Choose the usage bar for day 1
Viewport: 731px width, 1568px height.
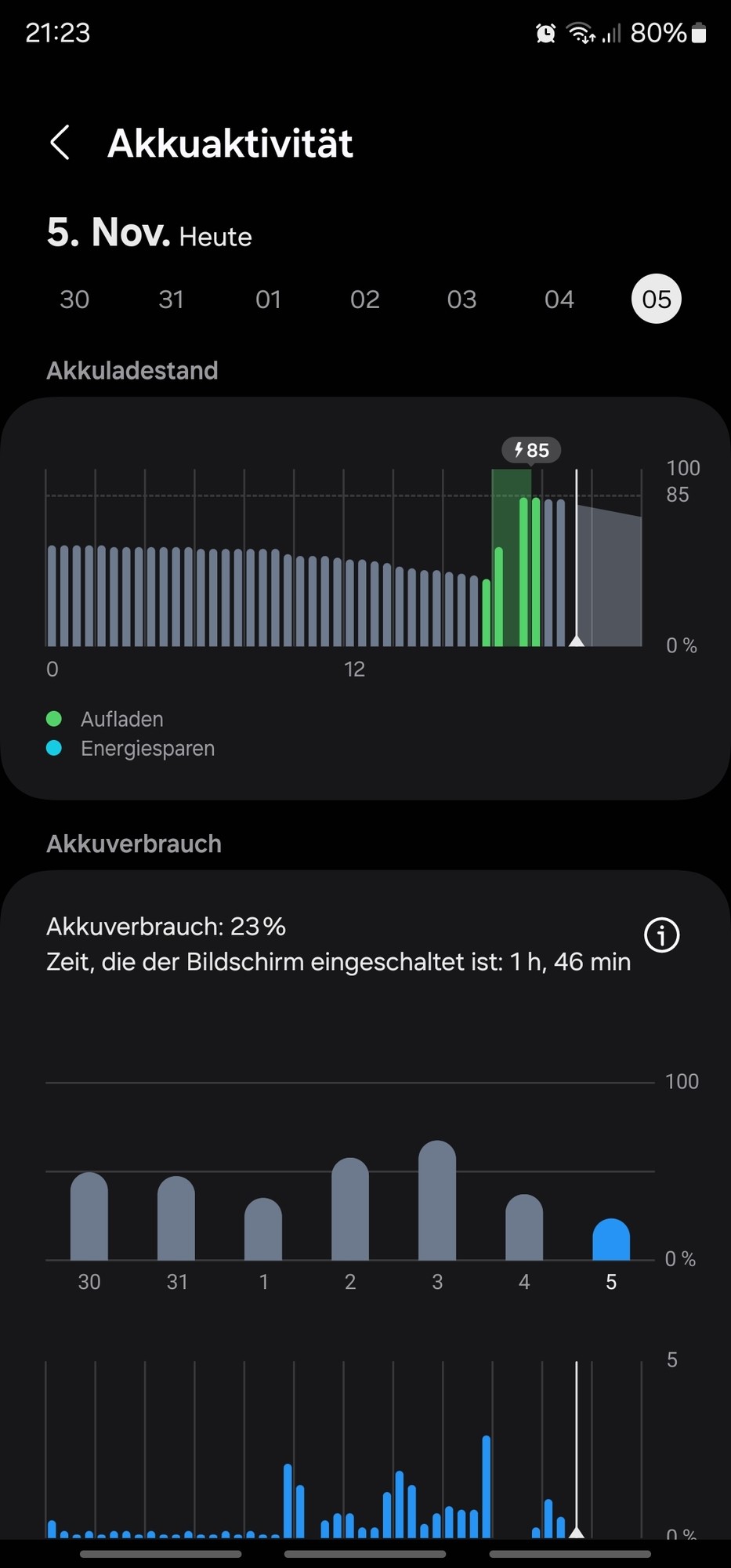point(263,1229)
